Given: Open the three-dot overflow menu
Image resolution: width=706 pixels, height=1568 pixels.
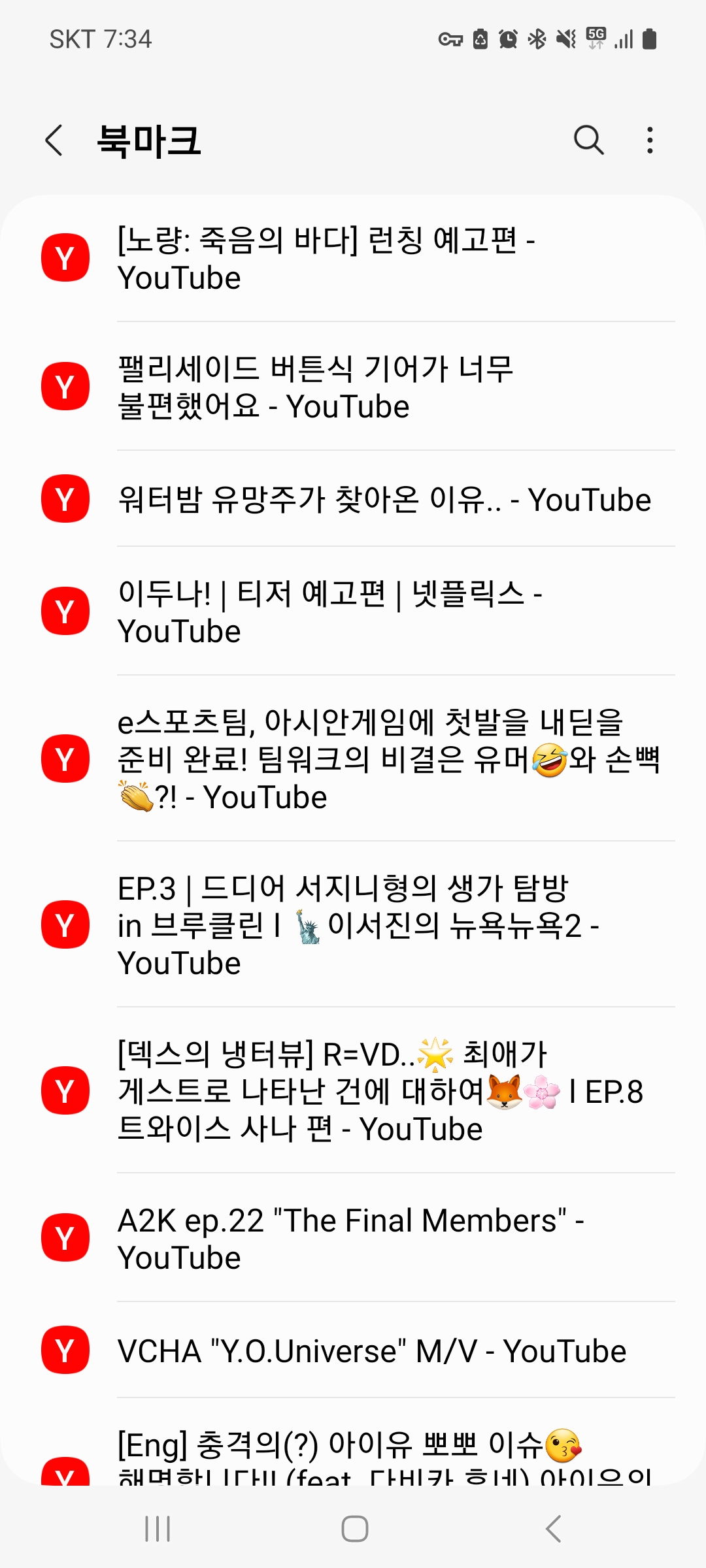Looking at the screenshot, I should [650, 140].
